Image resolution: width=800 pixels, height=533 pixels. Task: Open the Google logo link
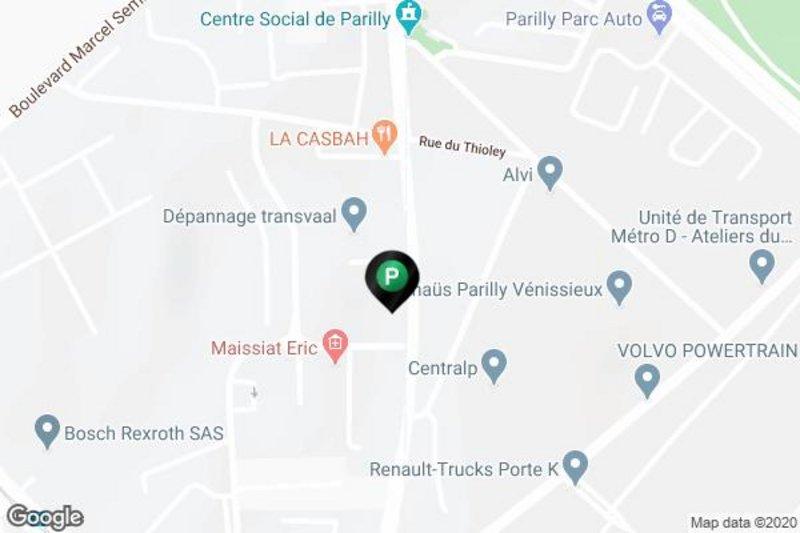tap(44, 516)
